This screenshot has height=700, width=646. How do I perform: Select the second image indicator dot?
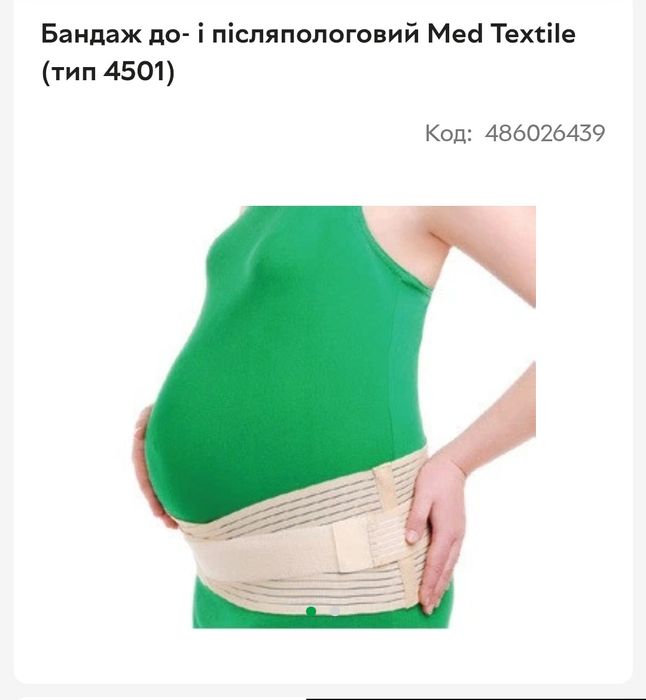[x=335, y=611]
